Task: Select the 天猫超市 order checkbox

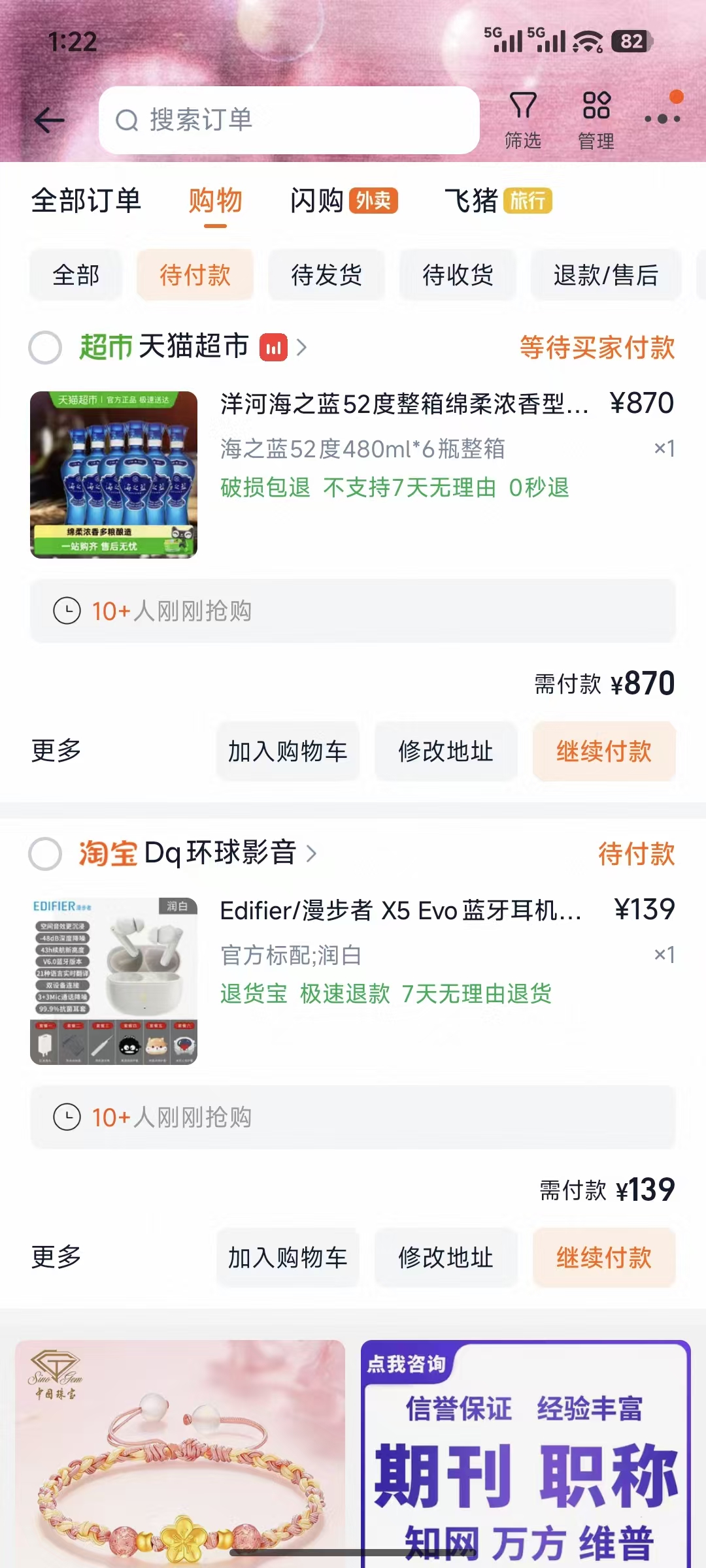Action: (x=45, y=348)
